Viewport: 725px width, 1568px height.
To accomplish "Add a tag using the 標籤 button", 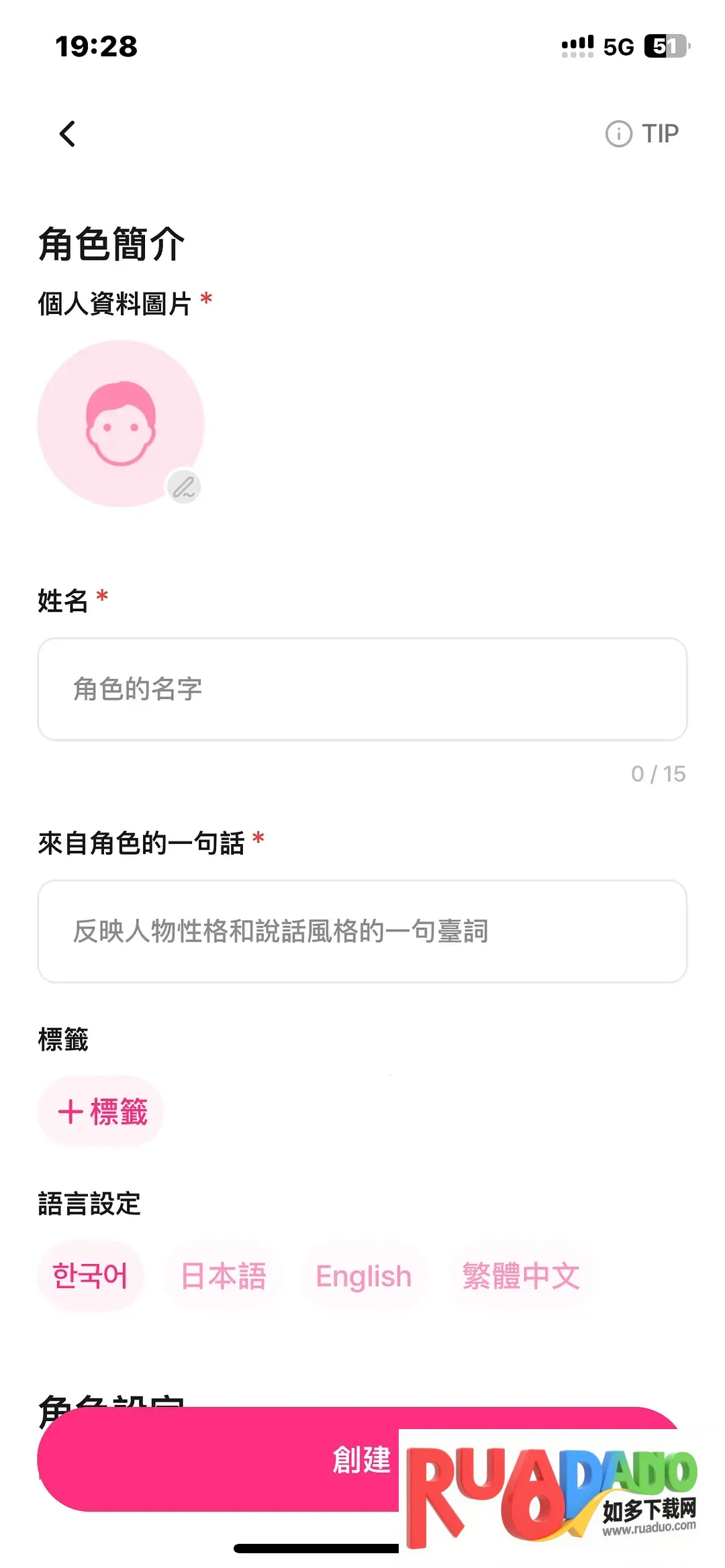I will tap(100, 1110).
